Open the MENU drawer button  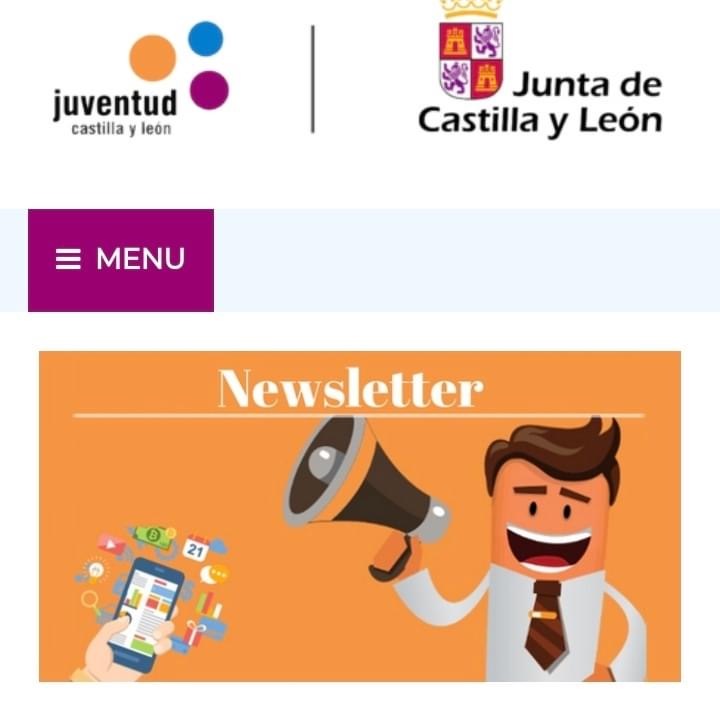pos(121,260)
